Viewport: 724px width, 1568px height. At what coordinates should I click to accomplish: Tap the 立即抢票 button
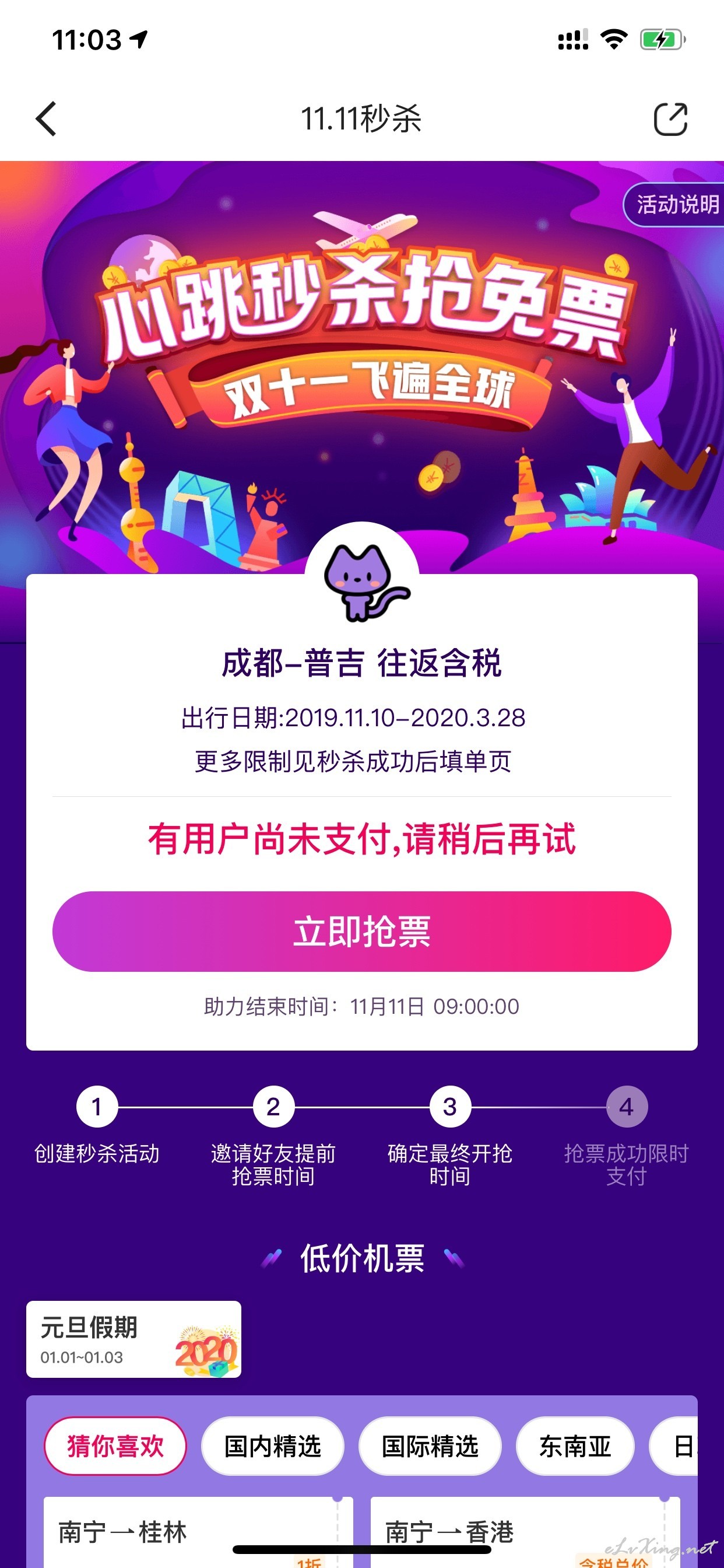click(x=362, y=932)
